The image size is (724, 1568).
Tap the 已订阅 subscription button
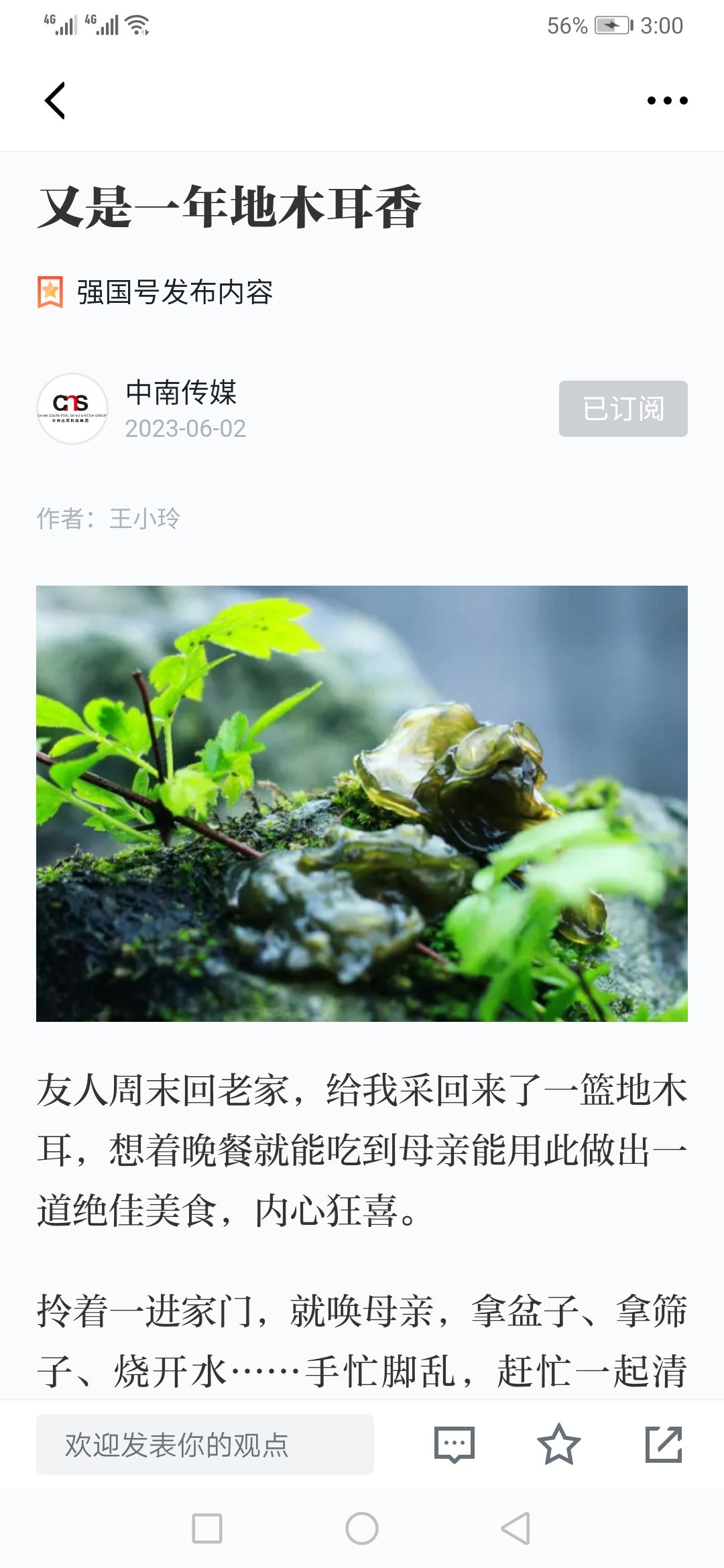click(623, 409)
